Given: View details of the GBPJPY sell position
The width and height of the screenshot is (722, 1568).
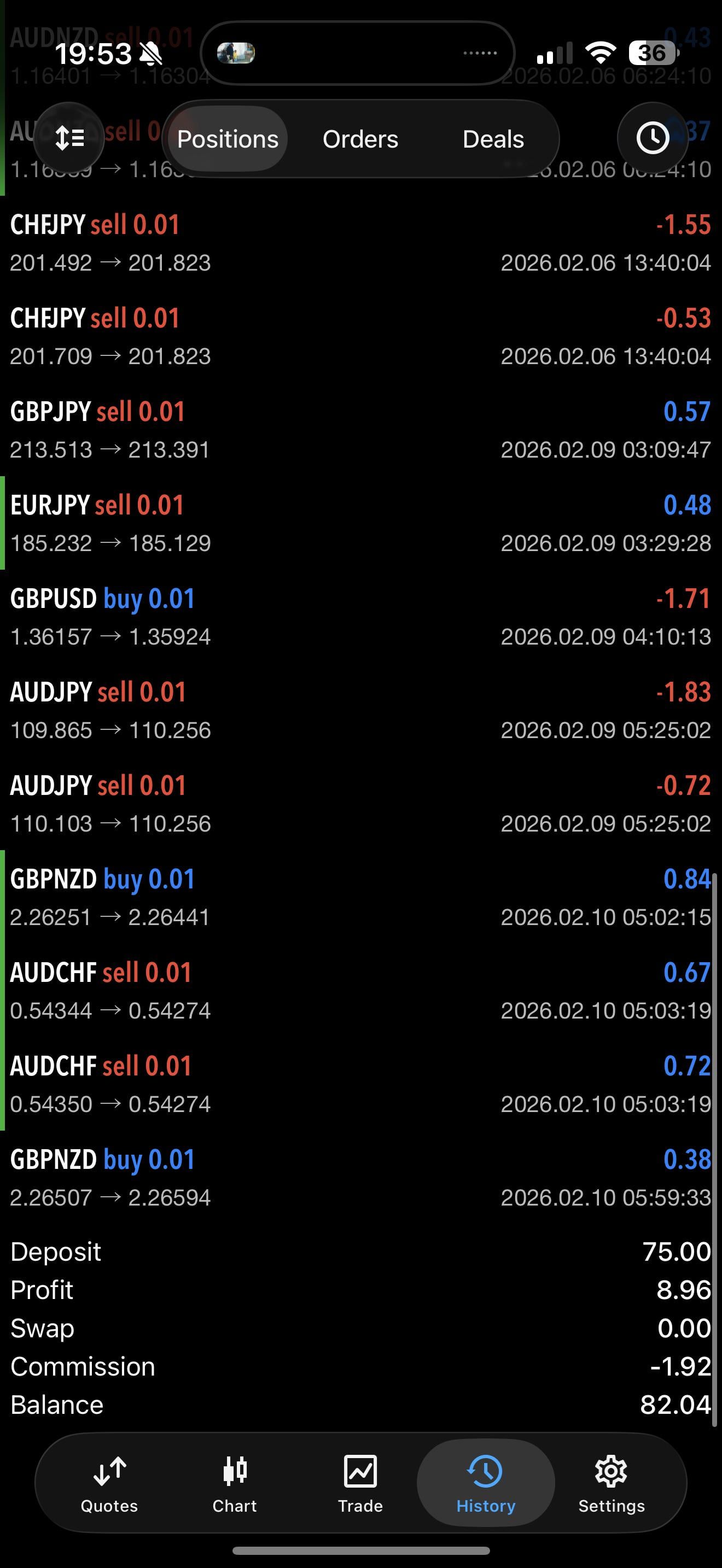Looking at the screenshot, I should [360, 430].
